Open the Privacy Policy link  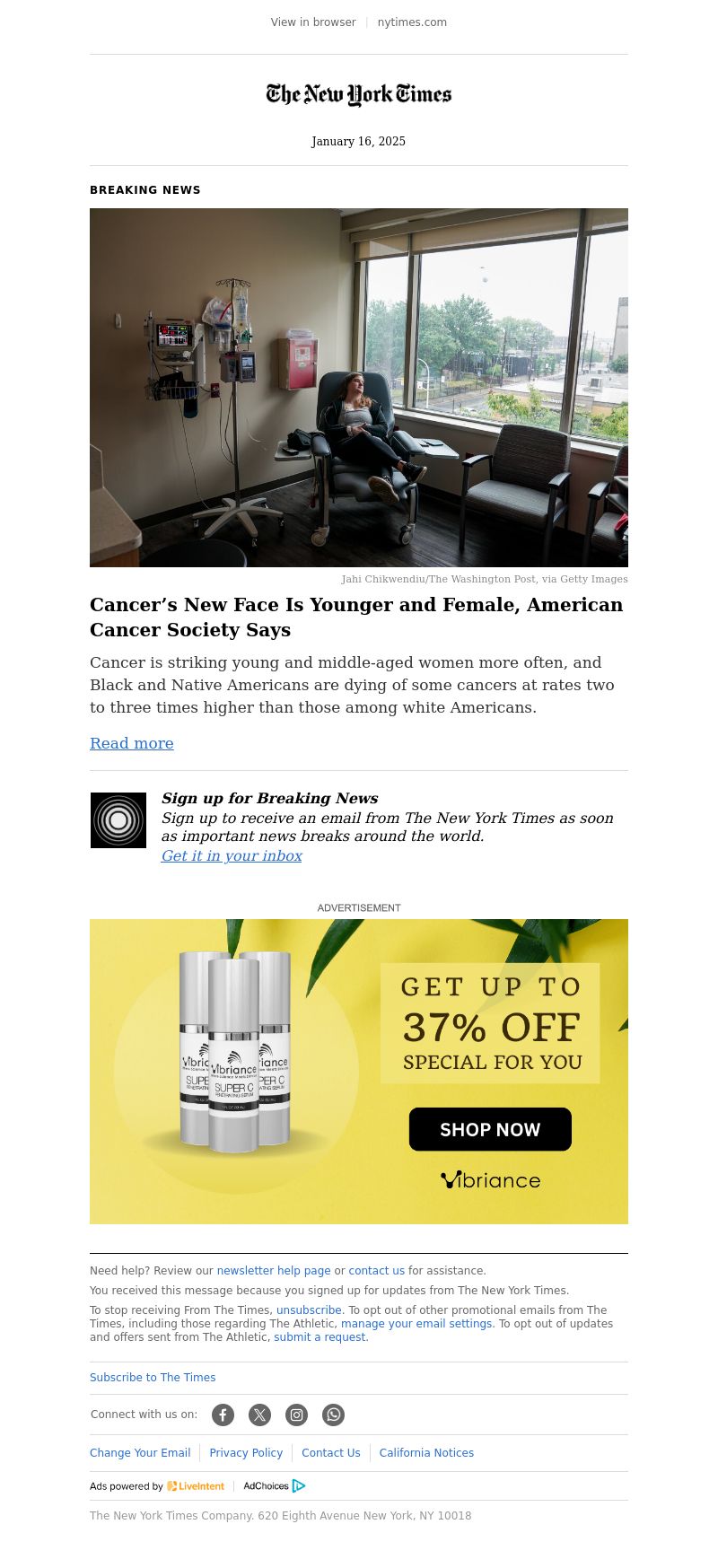(x=246, y=1453)
